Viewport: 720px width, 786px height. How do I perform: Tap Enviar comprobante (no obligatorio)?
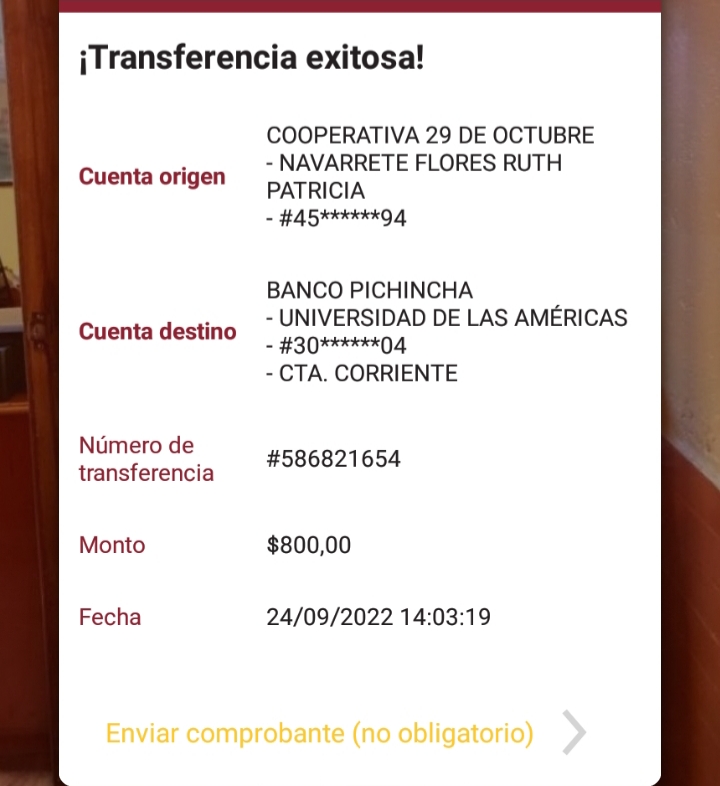coord(320,733)
